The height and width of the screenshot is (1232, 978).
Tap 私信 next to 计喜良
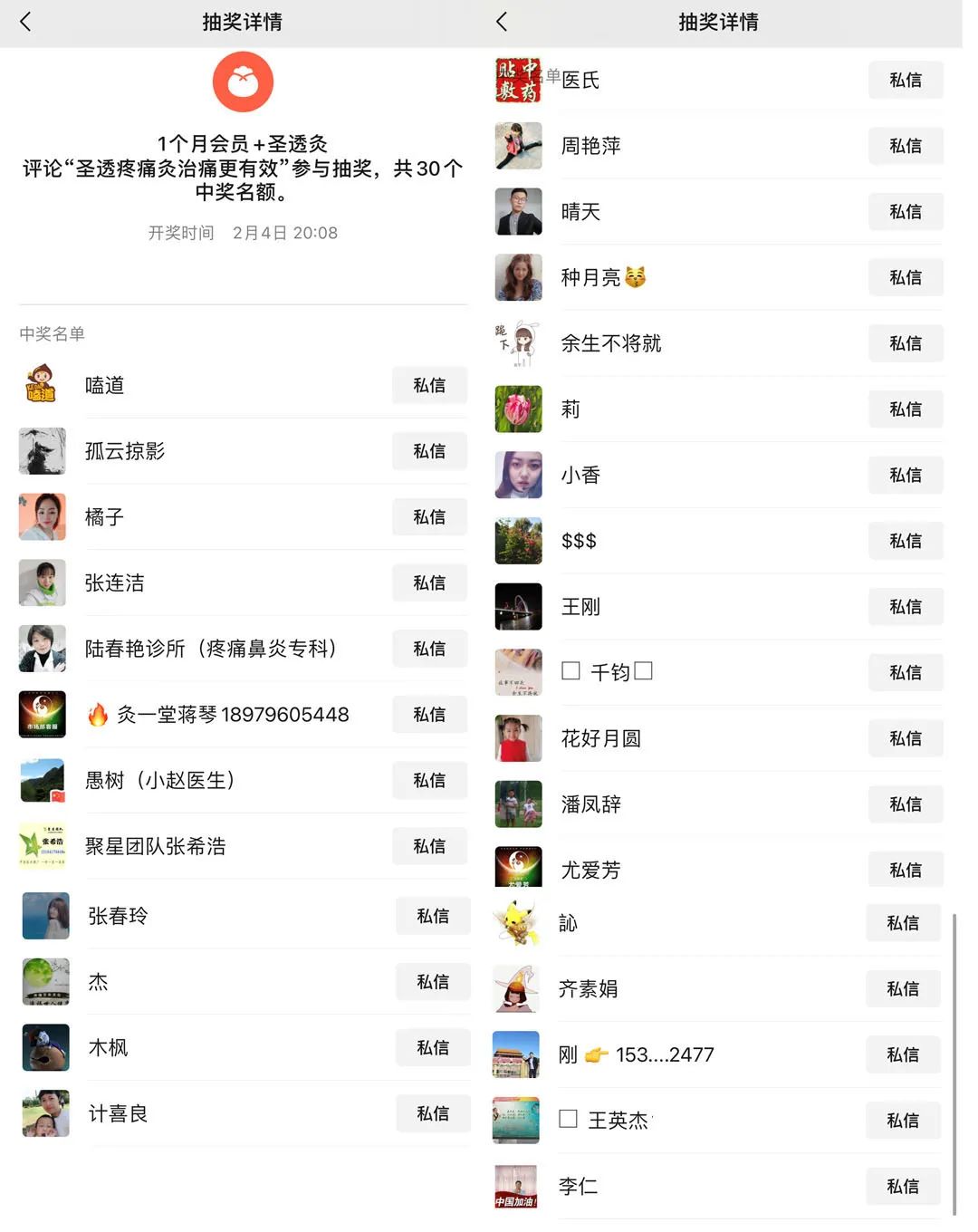pos(433,1113)
